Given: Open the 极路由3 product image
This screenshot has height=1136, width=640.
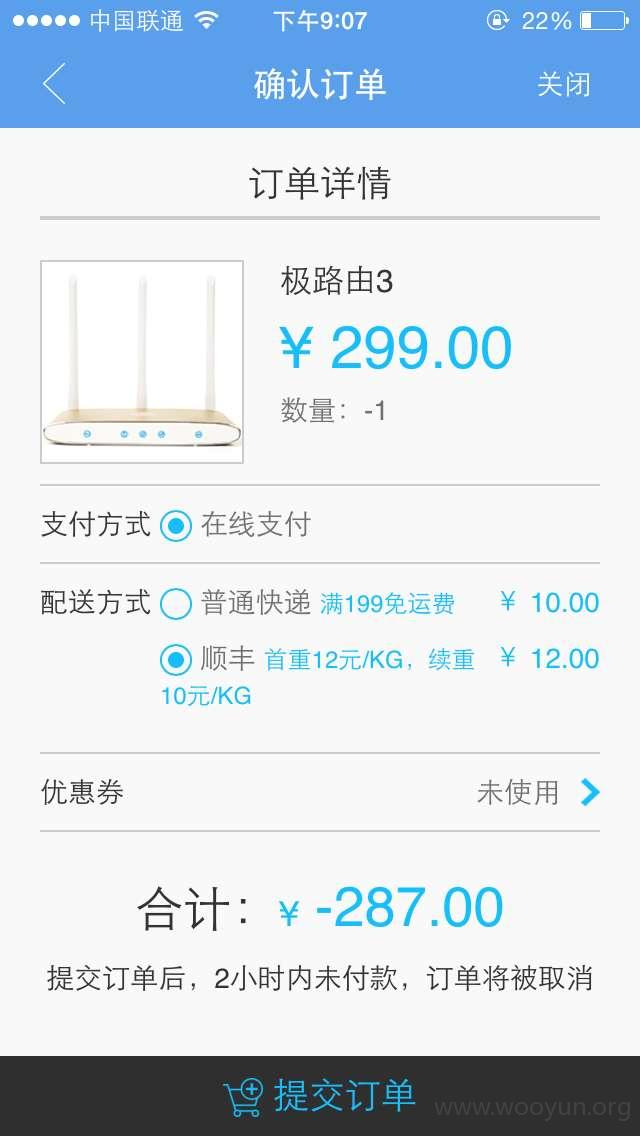Looking at the screenshot, I should pyautogui.click(x=142, y=362).
